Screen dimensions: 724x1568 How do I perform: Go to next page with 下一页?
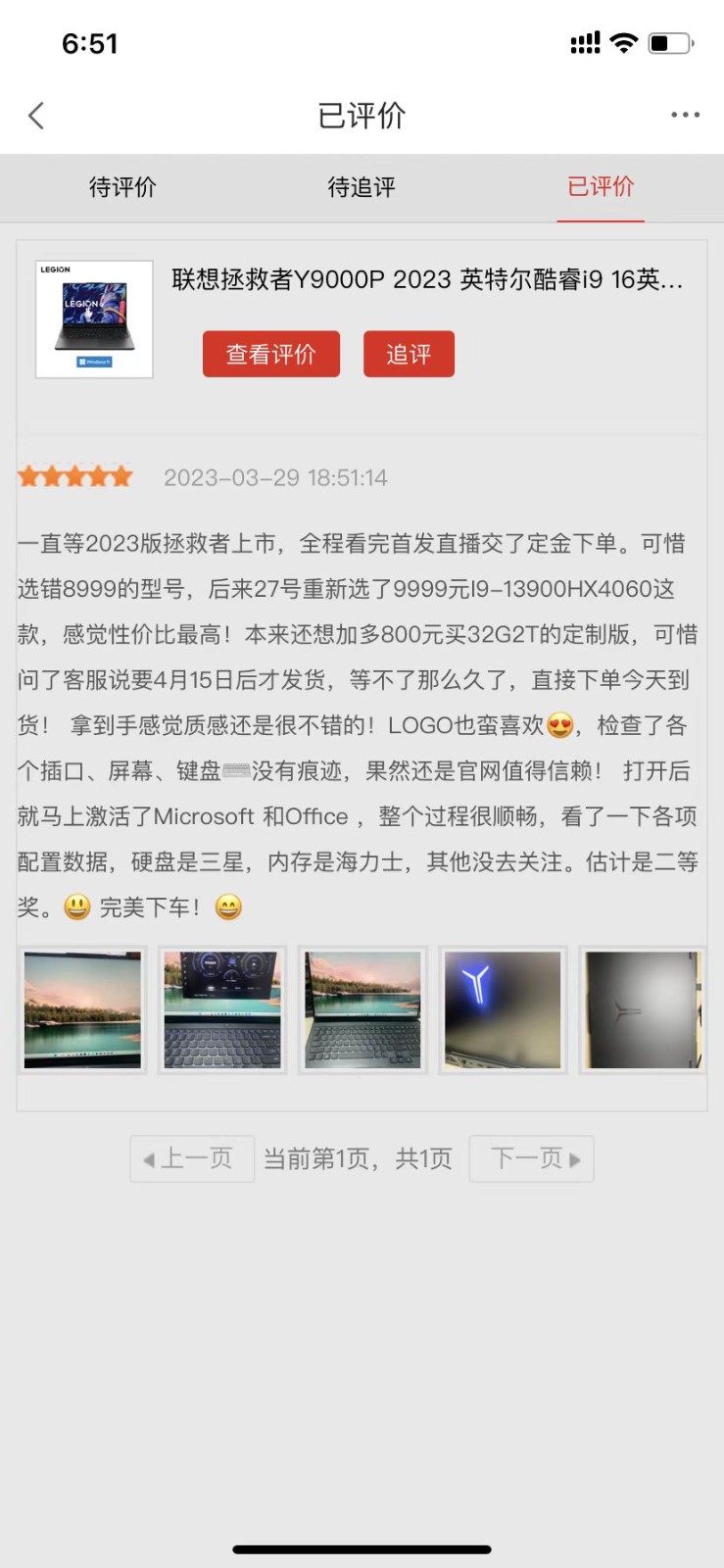tap(532, 1159)
